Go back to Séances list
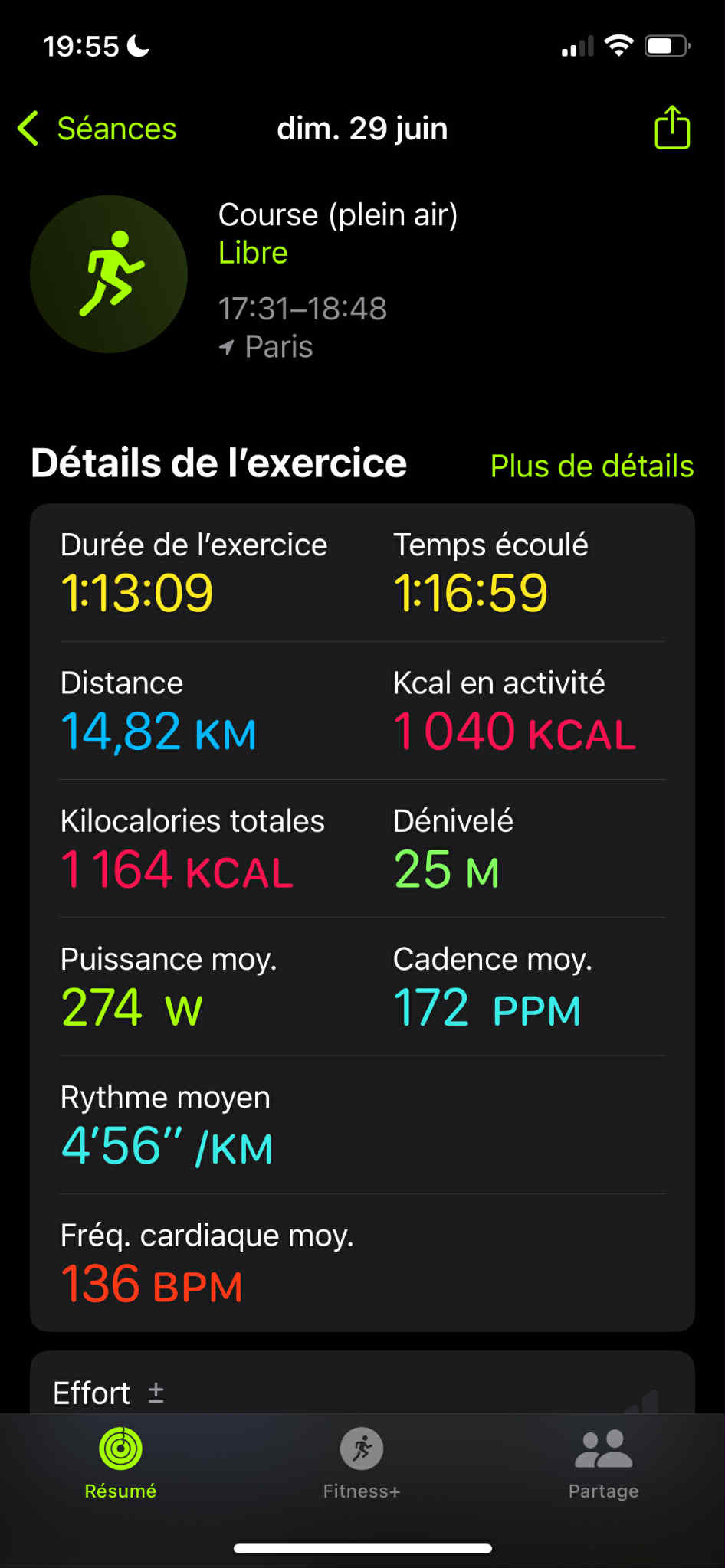725x1568 pixels. (x=97, y=129)
